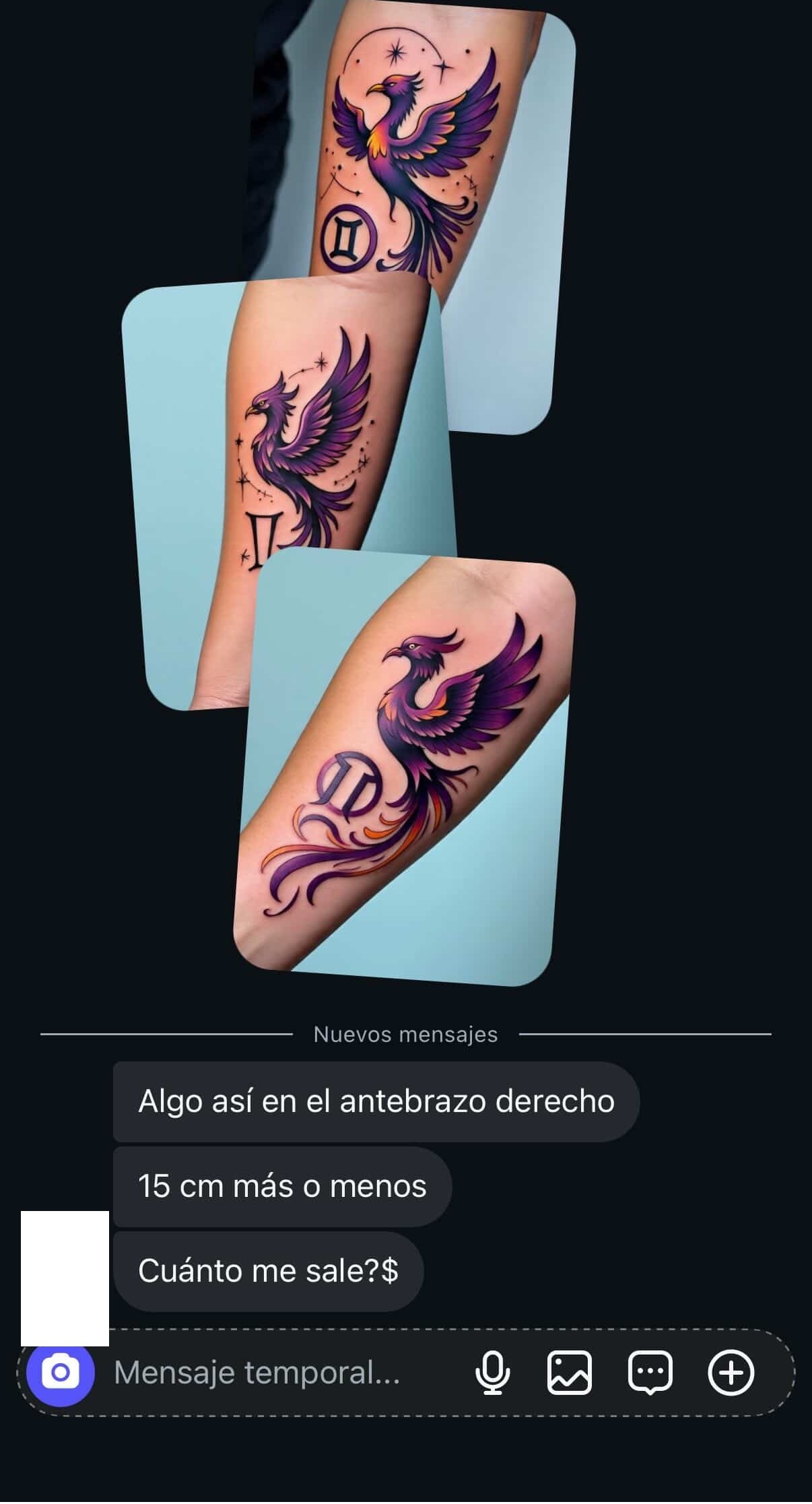Record a voice message with the microphone

(x=492, y=1373)
